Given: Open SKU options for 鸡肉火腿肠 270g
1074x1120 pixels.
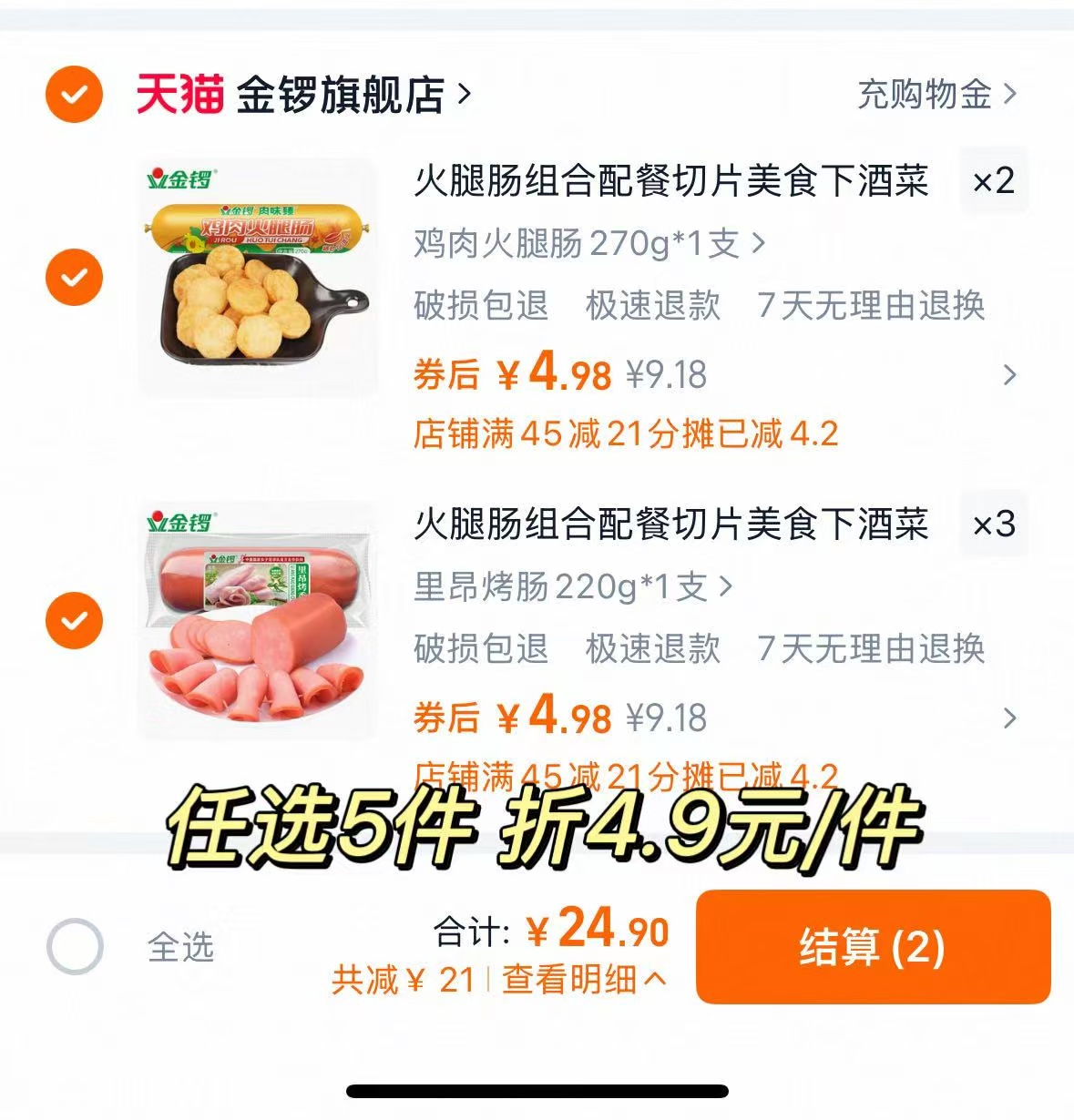Looking at the screenshot, I should click(x=583, y=243).
